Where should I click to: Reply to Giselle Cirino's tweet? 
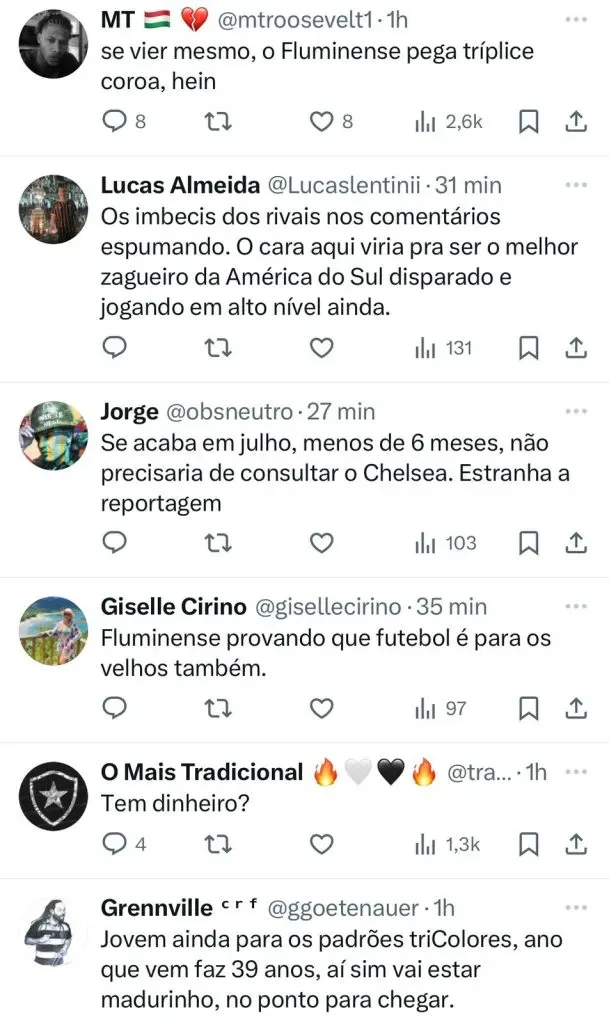(x=116, y=708)
